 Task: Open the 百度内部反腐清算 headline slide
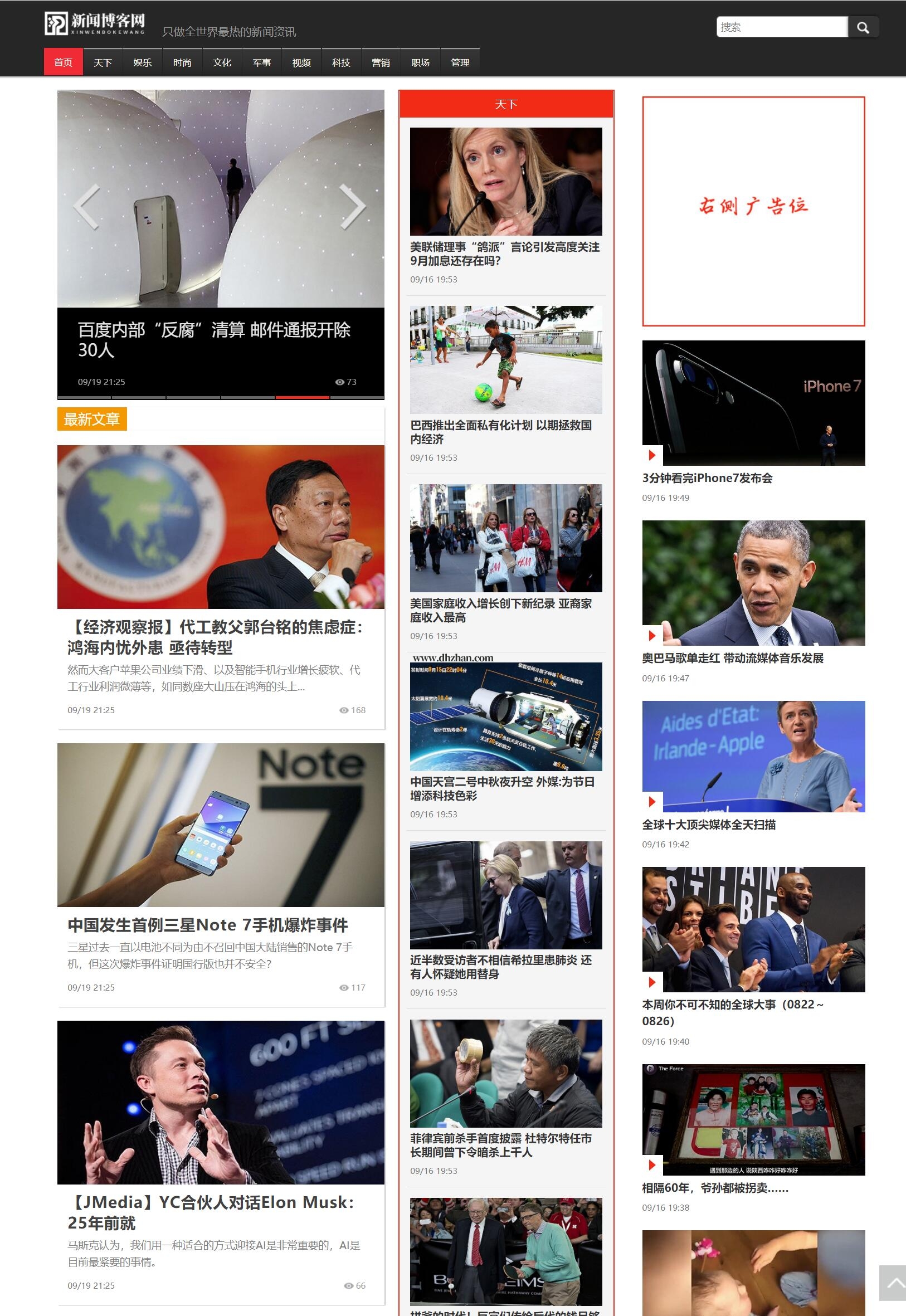[214, 339]
